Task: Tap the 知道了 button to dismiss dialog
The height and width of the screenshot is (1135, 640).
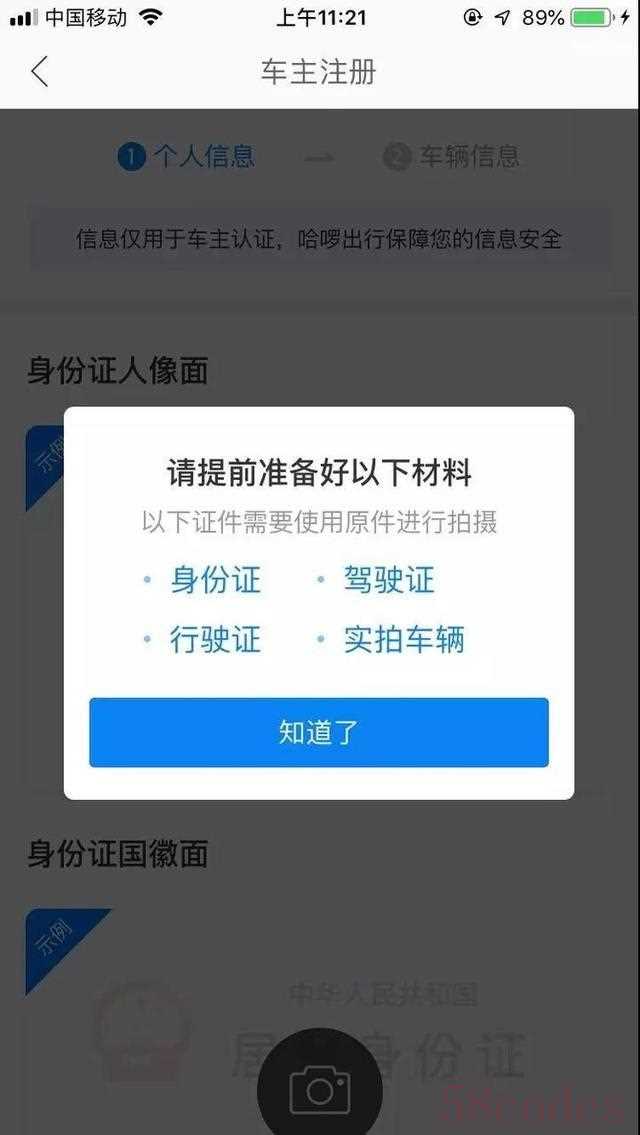Action: (x=318, y=732)
